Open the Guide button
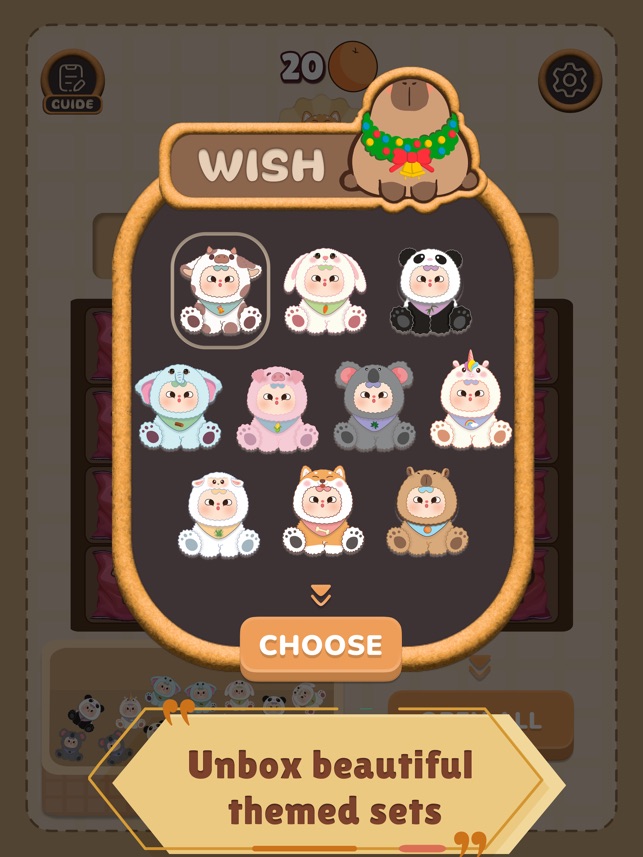The height and width of the screenshot is (857, 643). tap(72, 82)
